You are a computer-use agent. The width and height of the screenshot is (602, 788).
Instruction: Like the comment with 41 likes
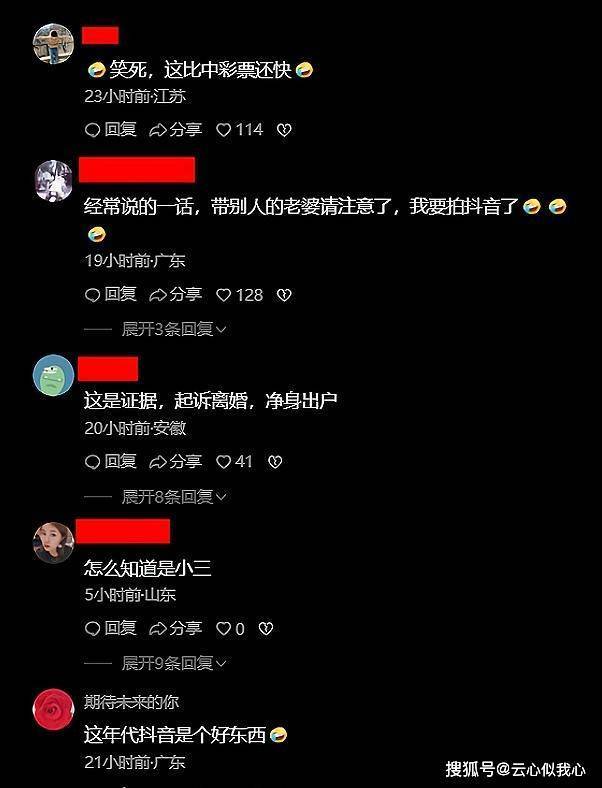tap(224, 462)
